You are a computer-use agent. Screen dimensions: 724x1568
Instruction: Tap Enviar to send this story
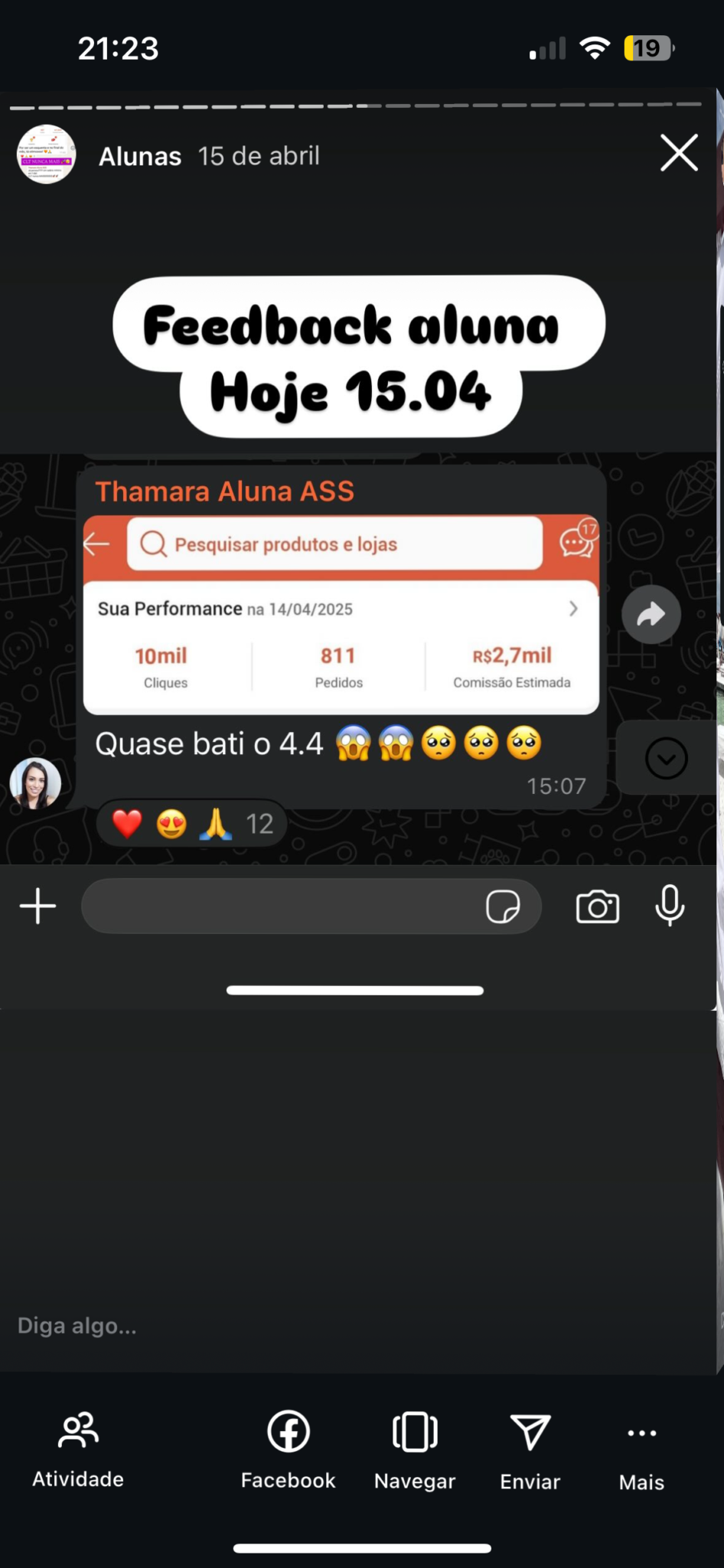[530, 1449]
